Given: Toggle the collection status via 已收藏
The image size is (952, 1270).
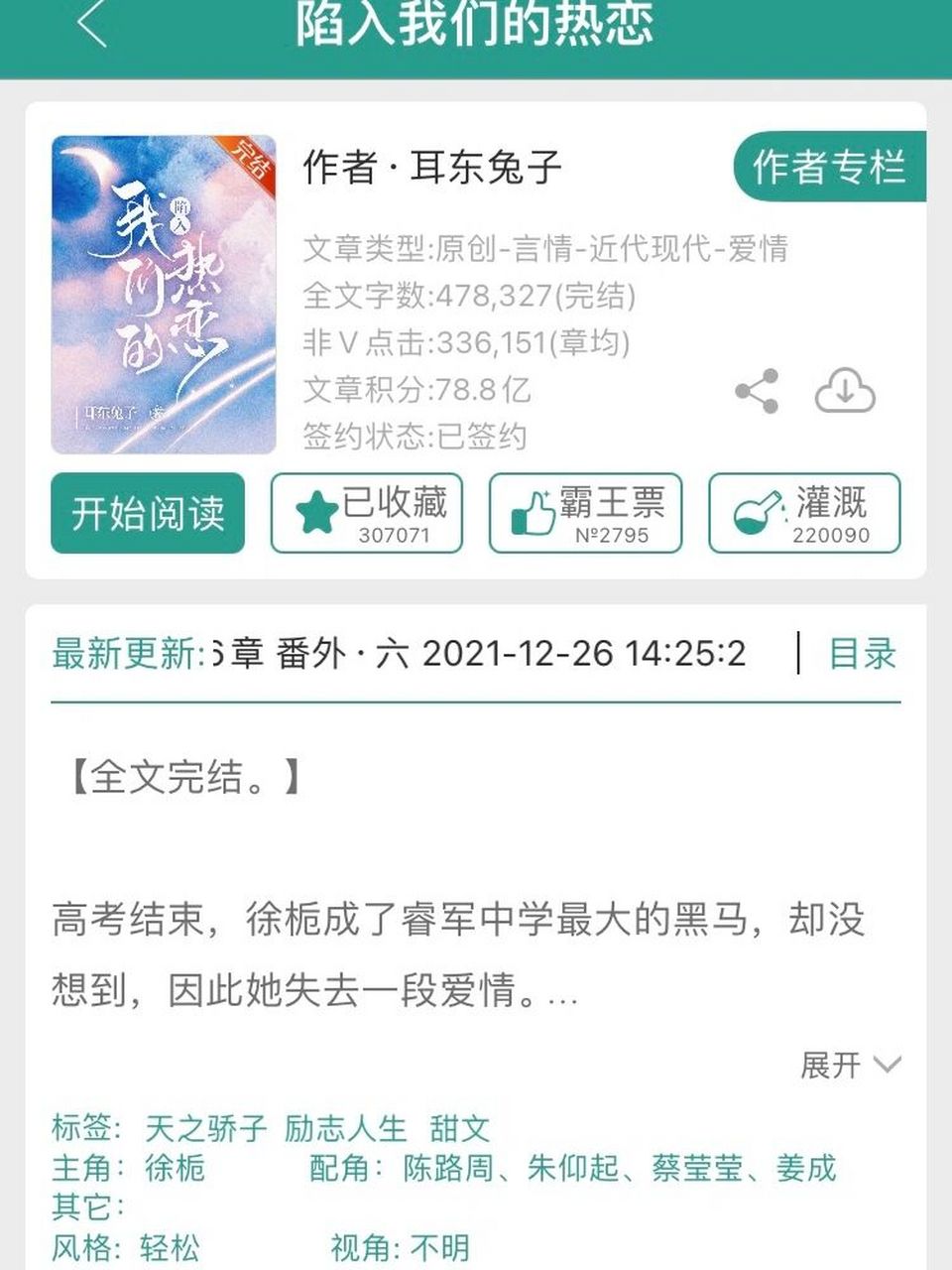Looking at the screenshot, I should pyautogui.click(x=370, y=512).
